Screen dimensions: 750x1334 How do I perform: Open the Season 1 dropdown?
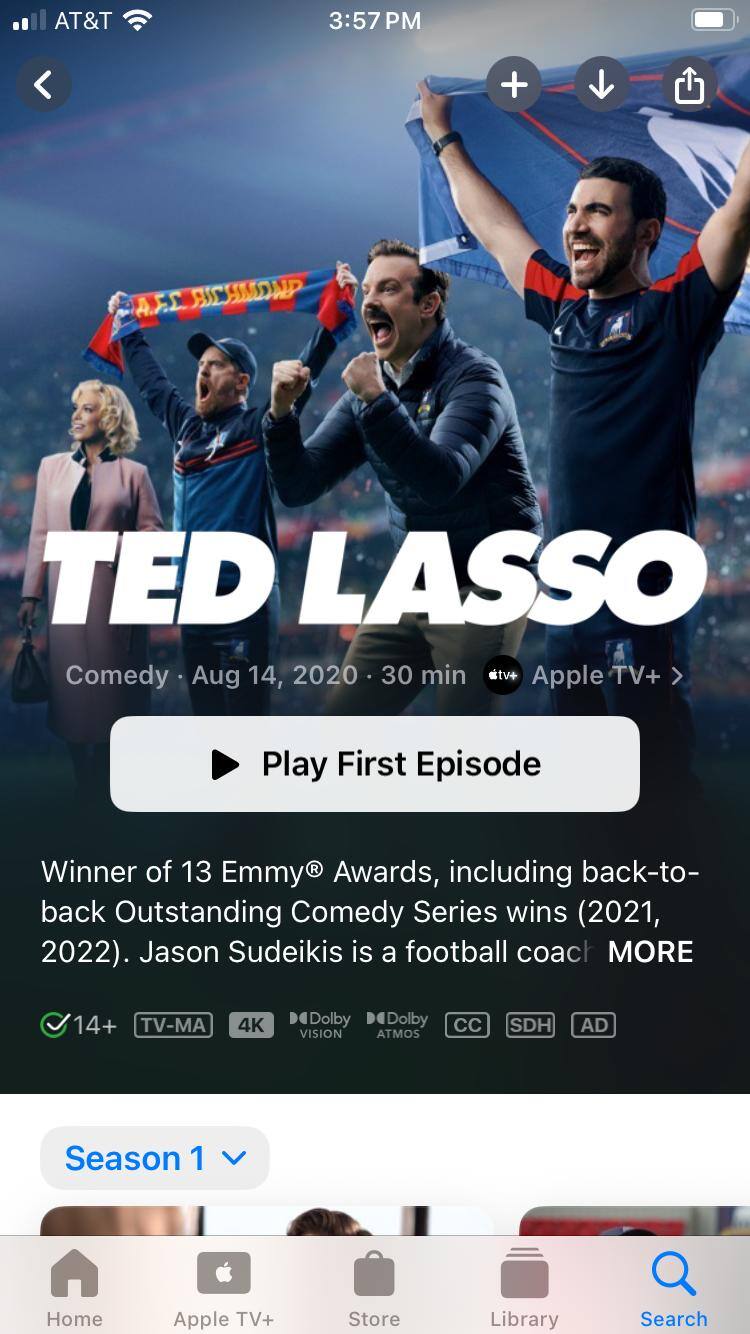point(155,1158)
